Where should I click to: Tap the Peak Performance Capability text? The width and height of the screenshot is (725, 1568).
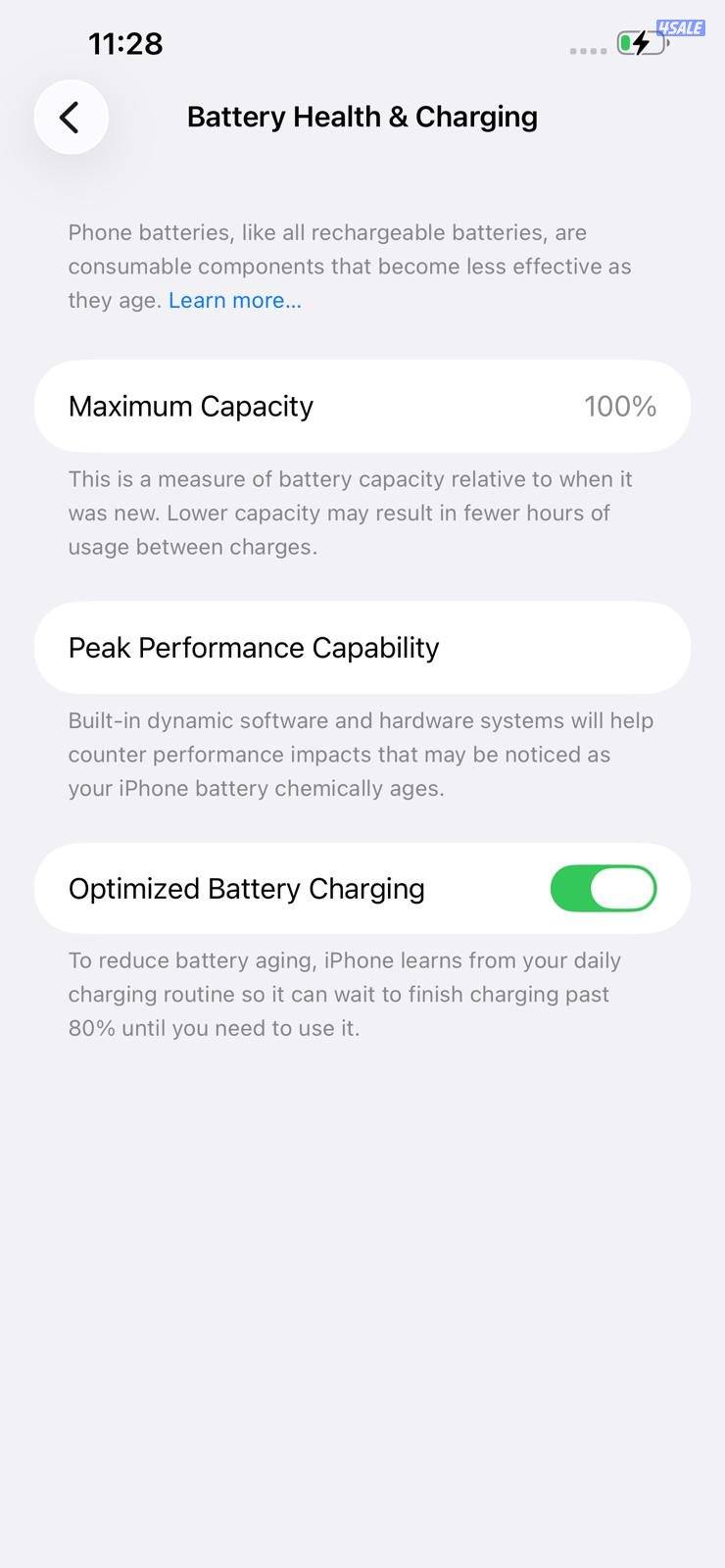(254, 648)
